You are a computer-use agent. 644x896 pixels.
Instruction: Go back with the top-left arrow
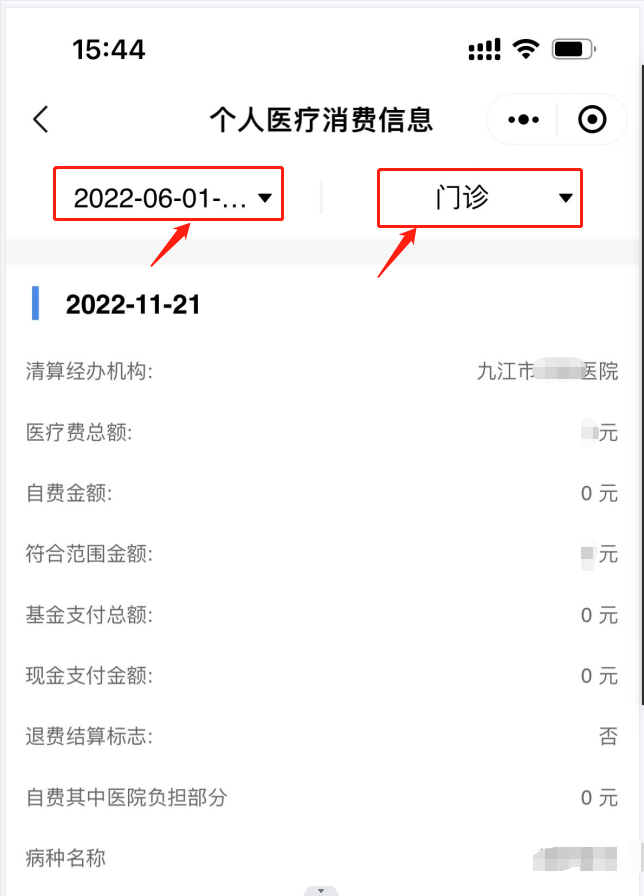(40, 120)
